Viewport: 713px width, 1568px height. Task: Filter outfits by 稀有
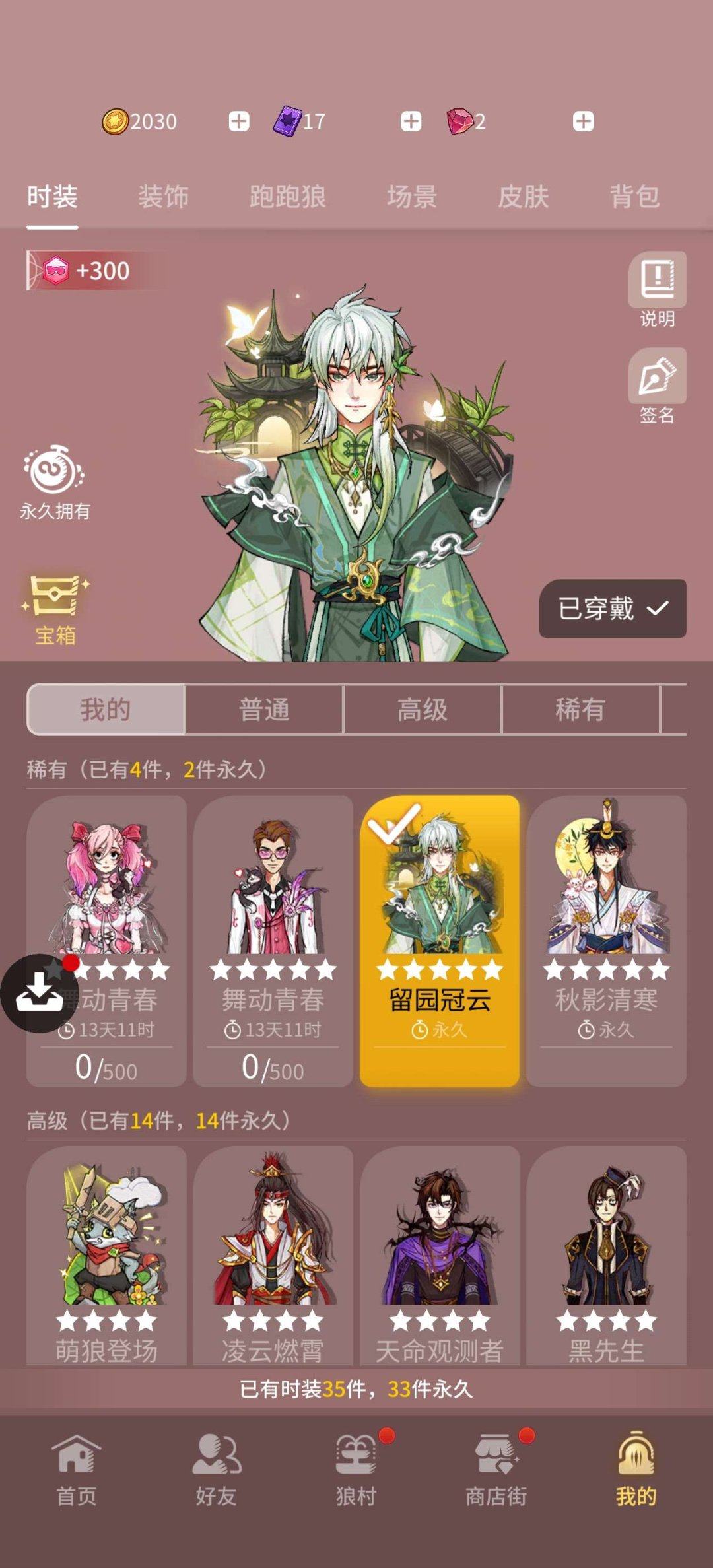[580, 710]
